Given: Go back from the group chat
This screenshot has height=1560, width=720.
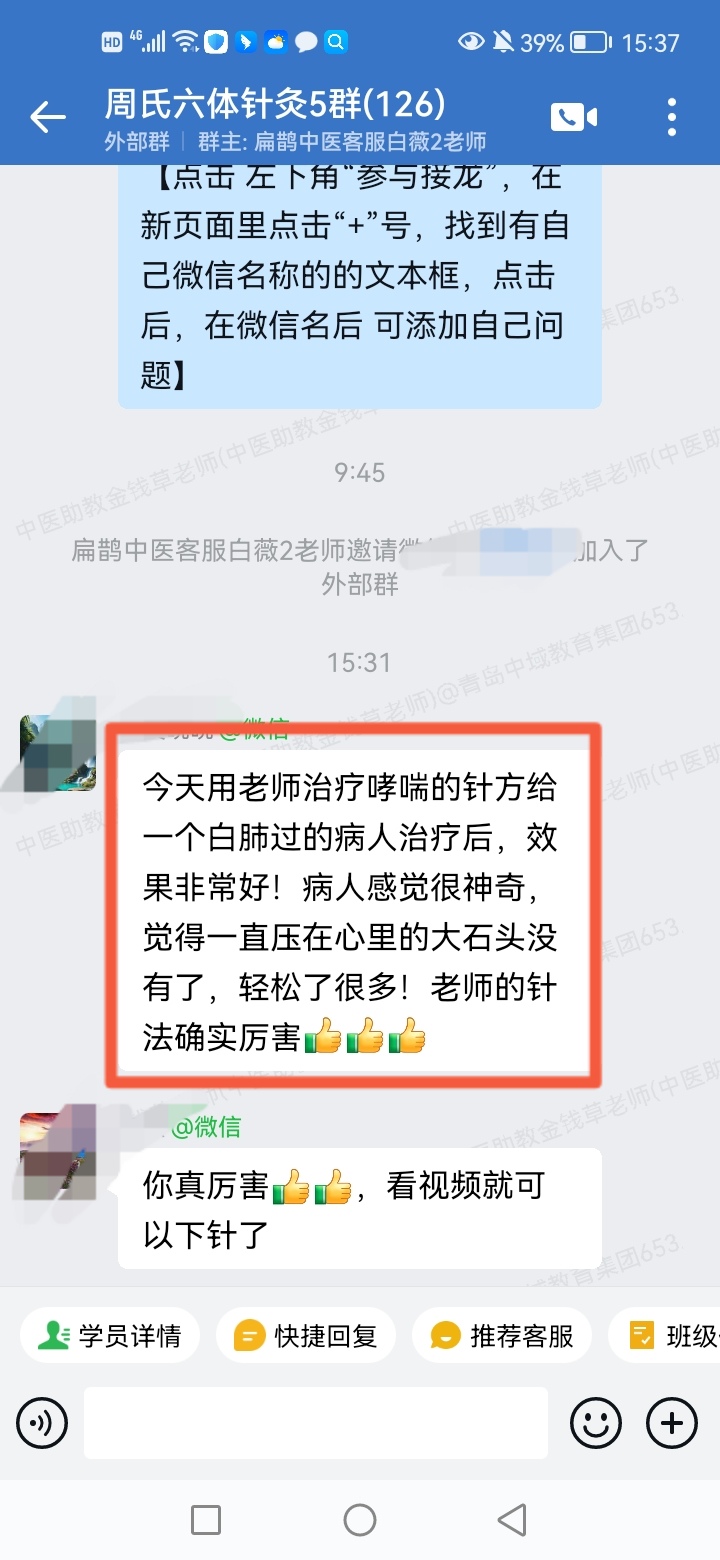Looking at the screenshot, I should pyautogui.click(x=47, y=118).
